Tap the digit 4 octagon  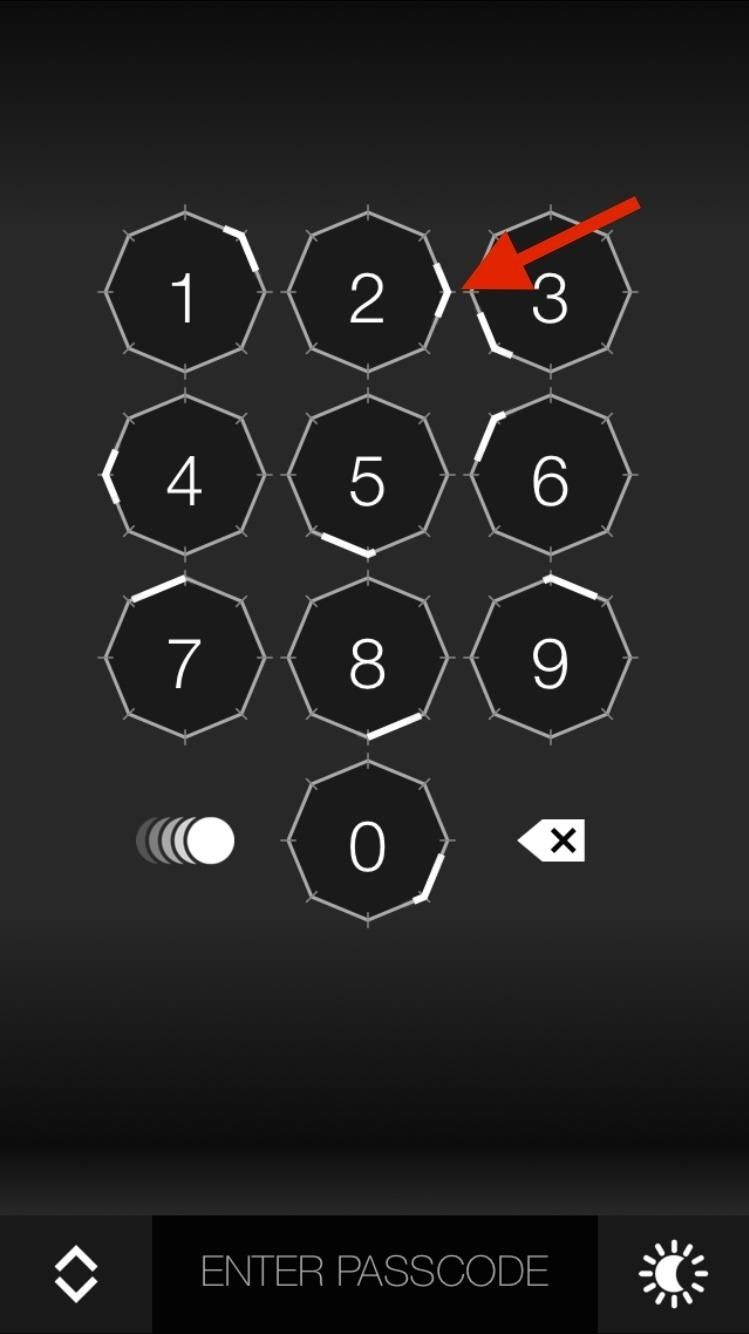point(184,477)
